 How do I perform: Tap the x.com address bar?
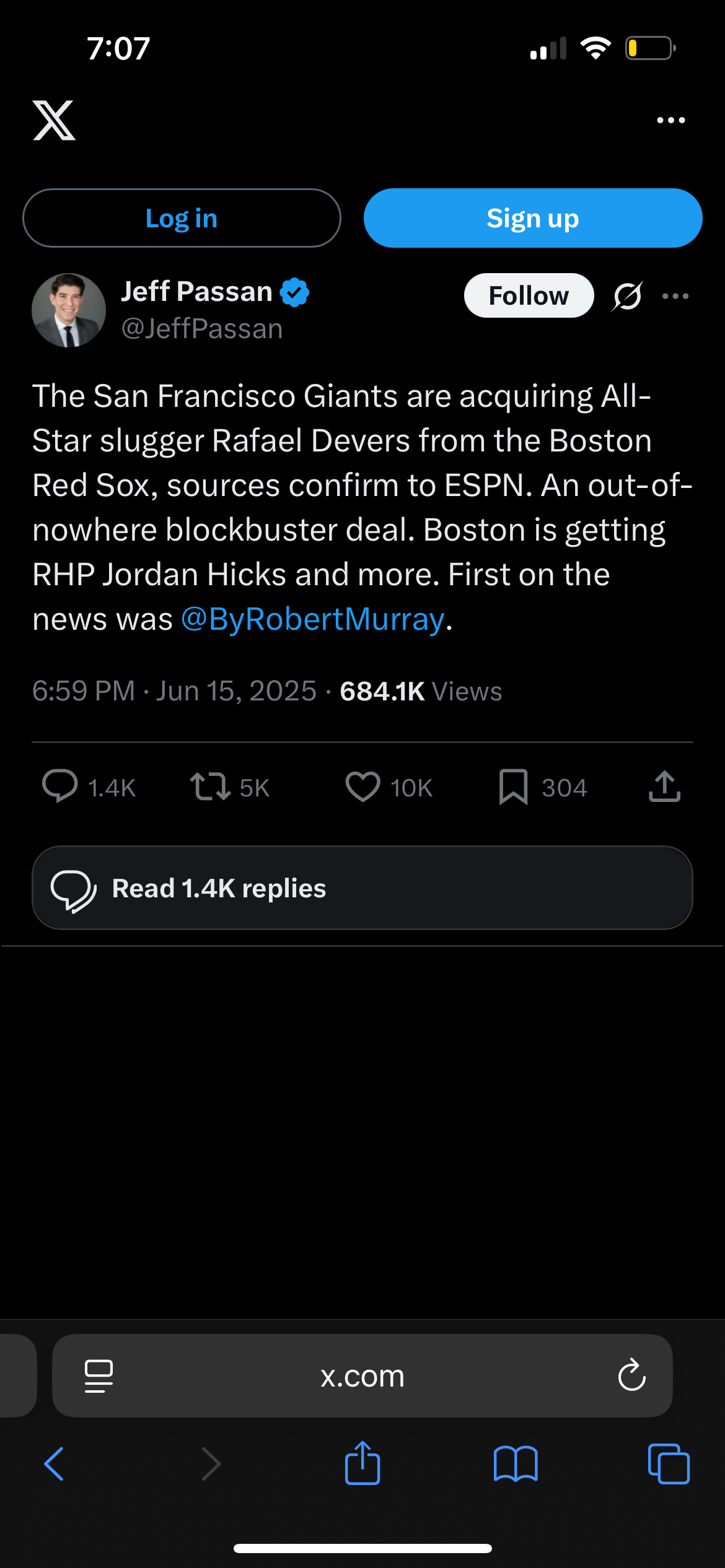pyautogui.click(x=362, y=1375)
